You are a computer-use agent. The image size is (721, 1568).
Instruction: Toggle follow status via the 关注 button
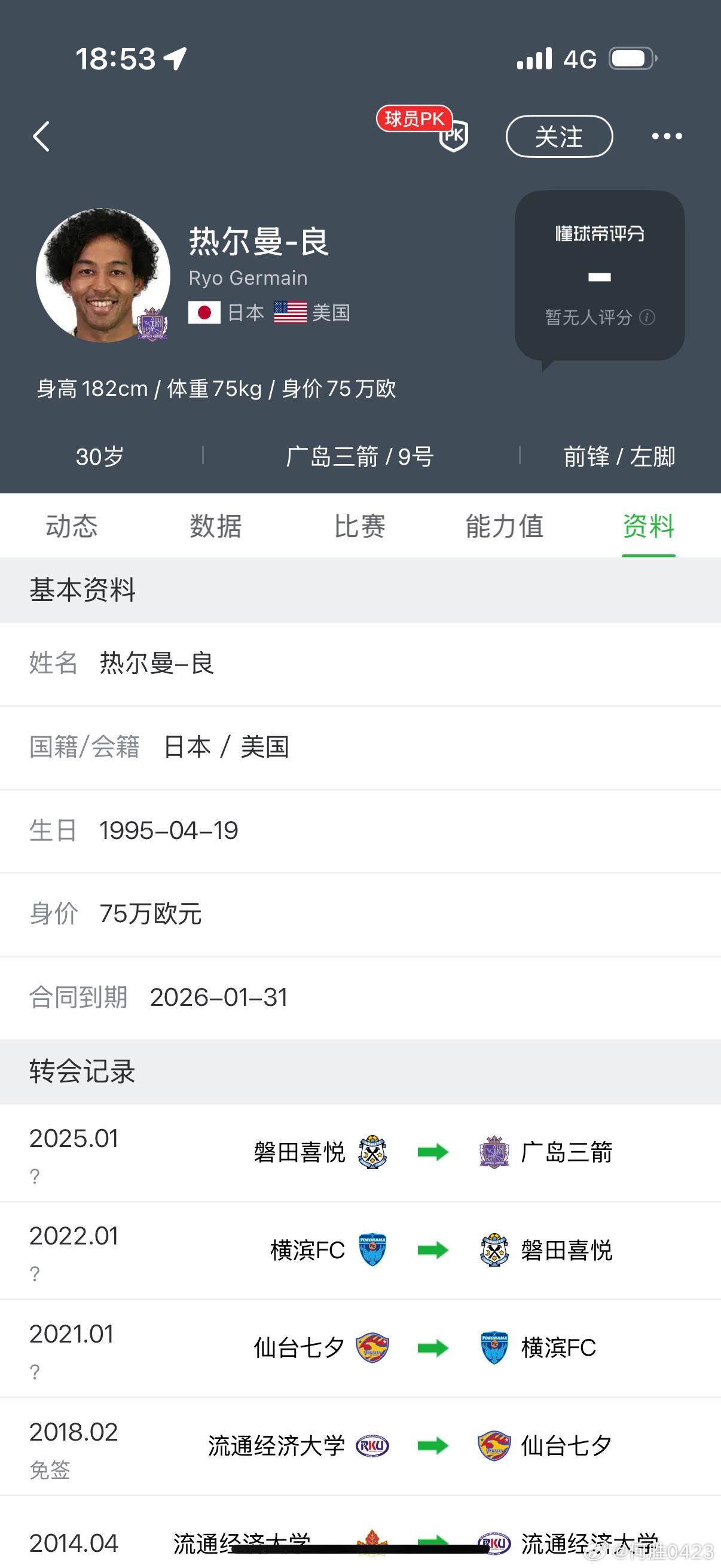tap(559, 136)
